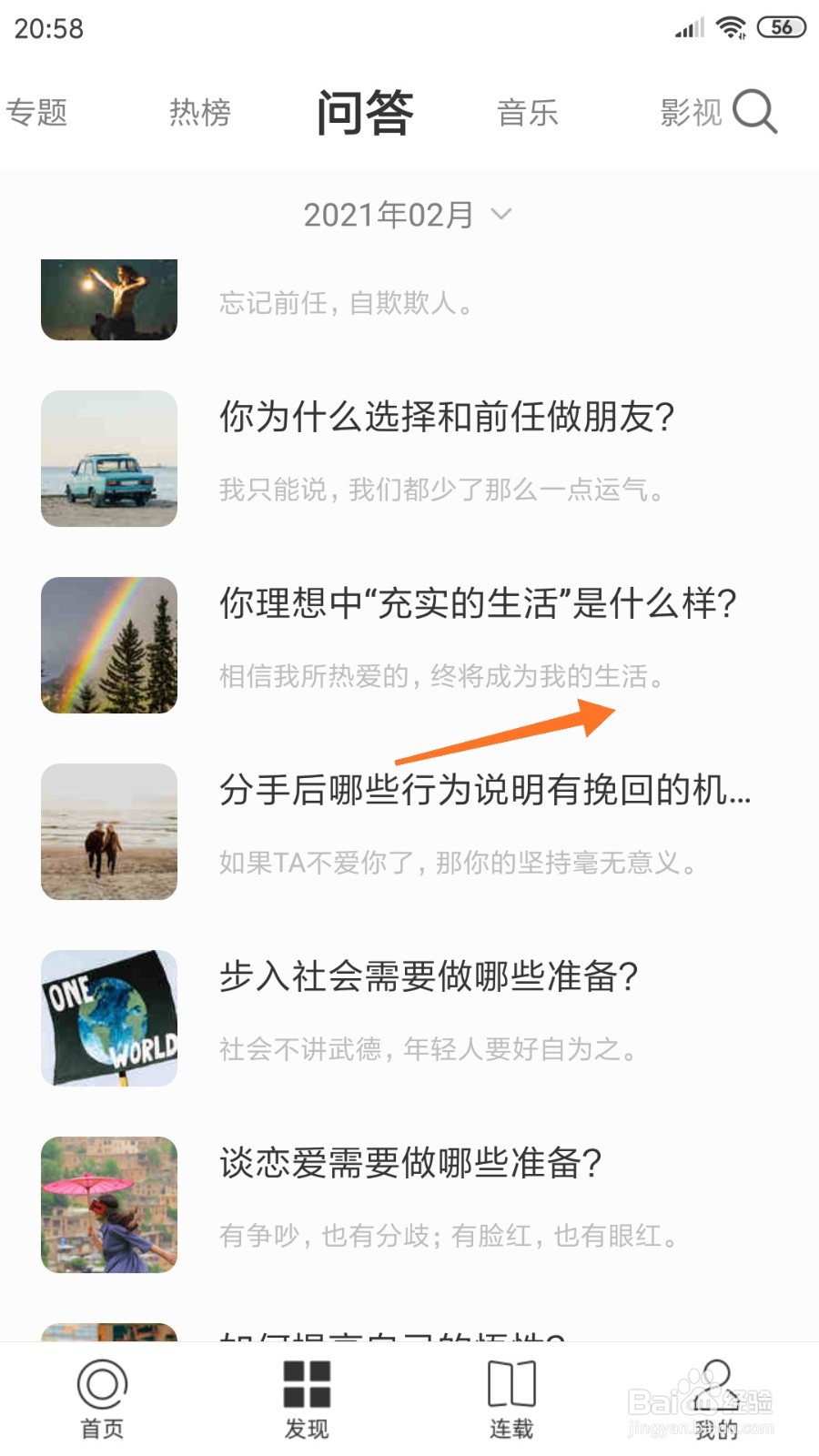Open question 步入社会需要做哪些准备?

428,976
